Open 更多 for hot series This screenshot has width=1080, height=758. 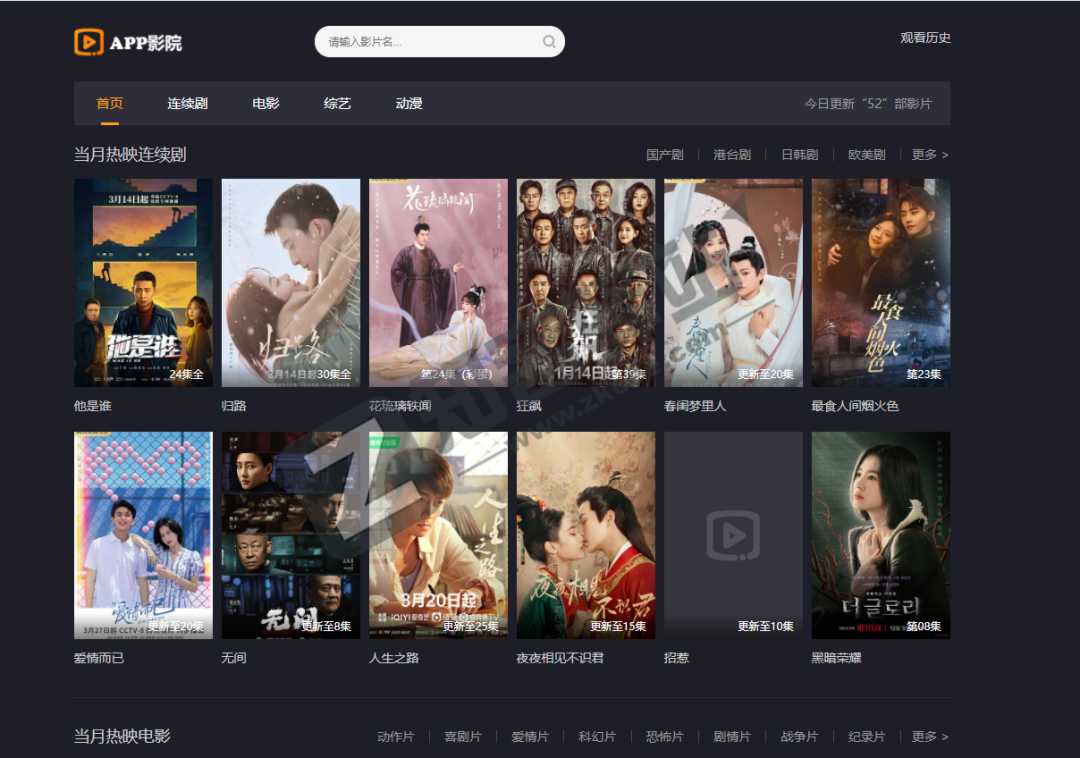point(930,155)
